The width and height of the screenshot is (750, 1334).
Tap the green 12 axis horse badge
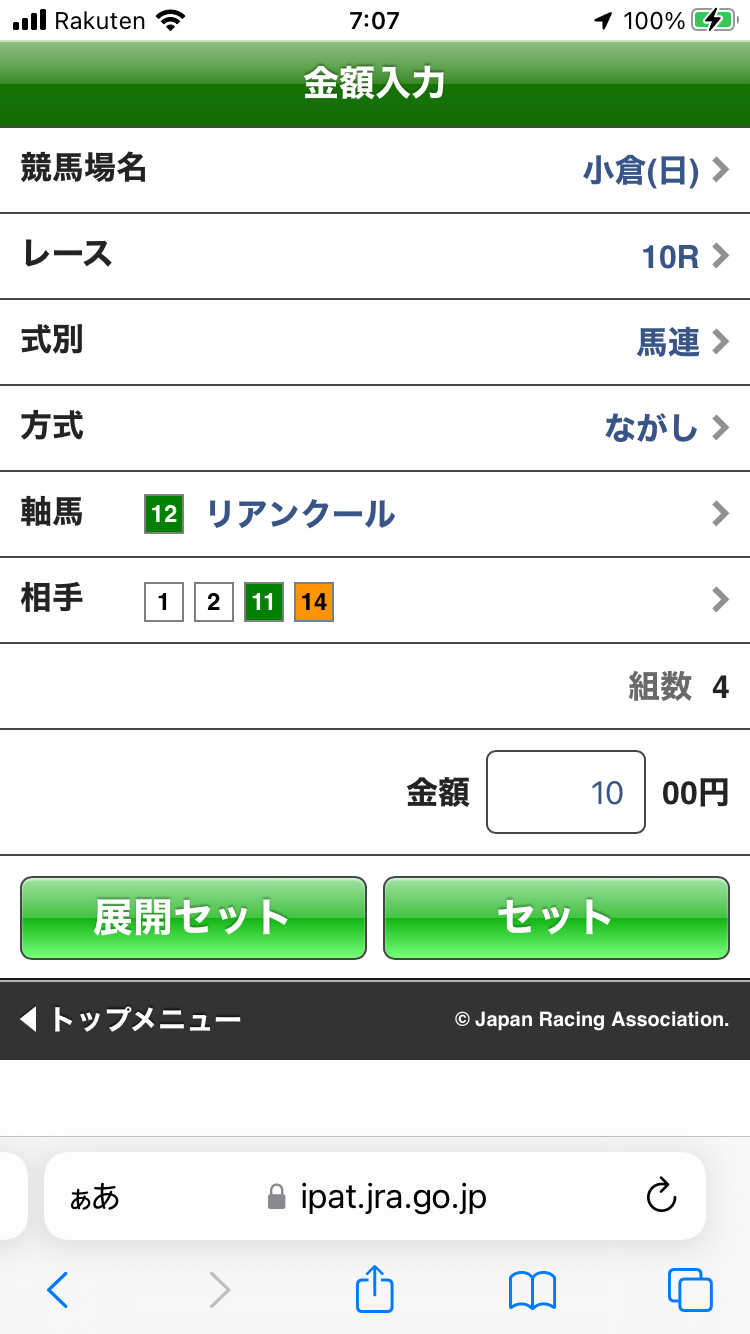164,514
